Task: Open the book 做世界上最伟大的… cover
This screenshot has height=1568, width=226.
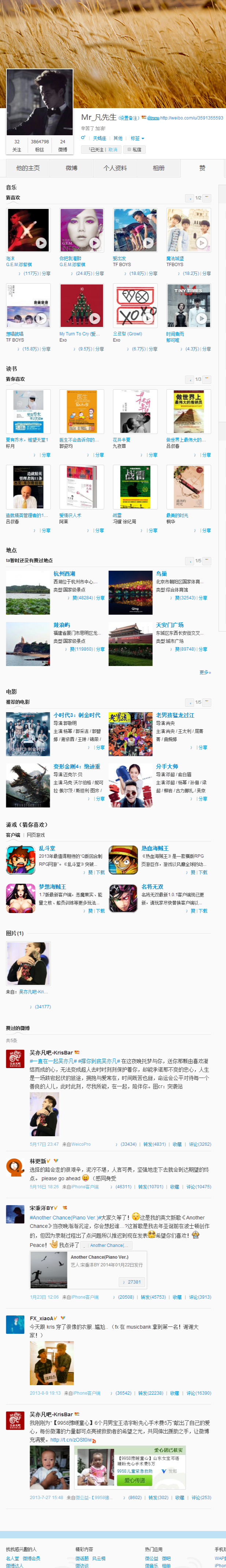Action: point(188,412)
